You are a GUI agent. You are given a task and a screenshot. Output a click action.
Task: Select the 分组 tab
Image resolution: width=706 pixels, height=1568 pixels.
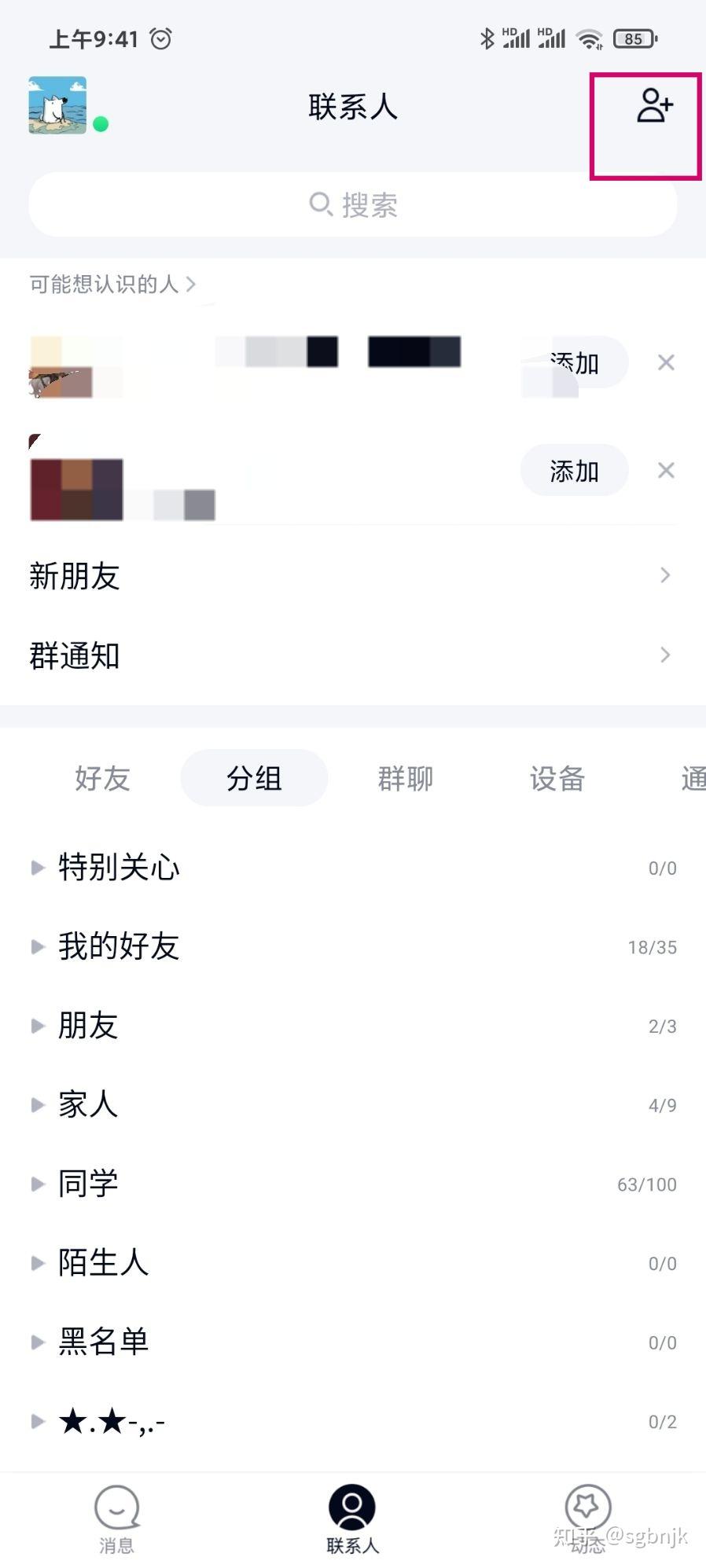(x=254, y=778)
